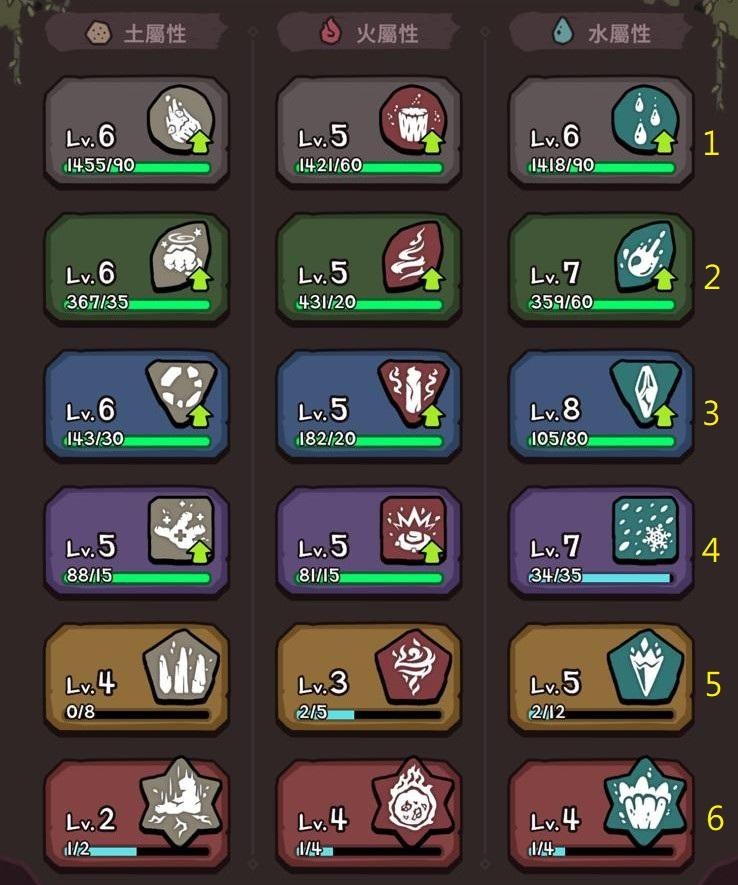Open the Lv.3 gold fire card 2/5
This screenshot has width=738, height=885.
click(x=369, y=678)
